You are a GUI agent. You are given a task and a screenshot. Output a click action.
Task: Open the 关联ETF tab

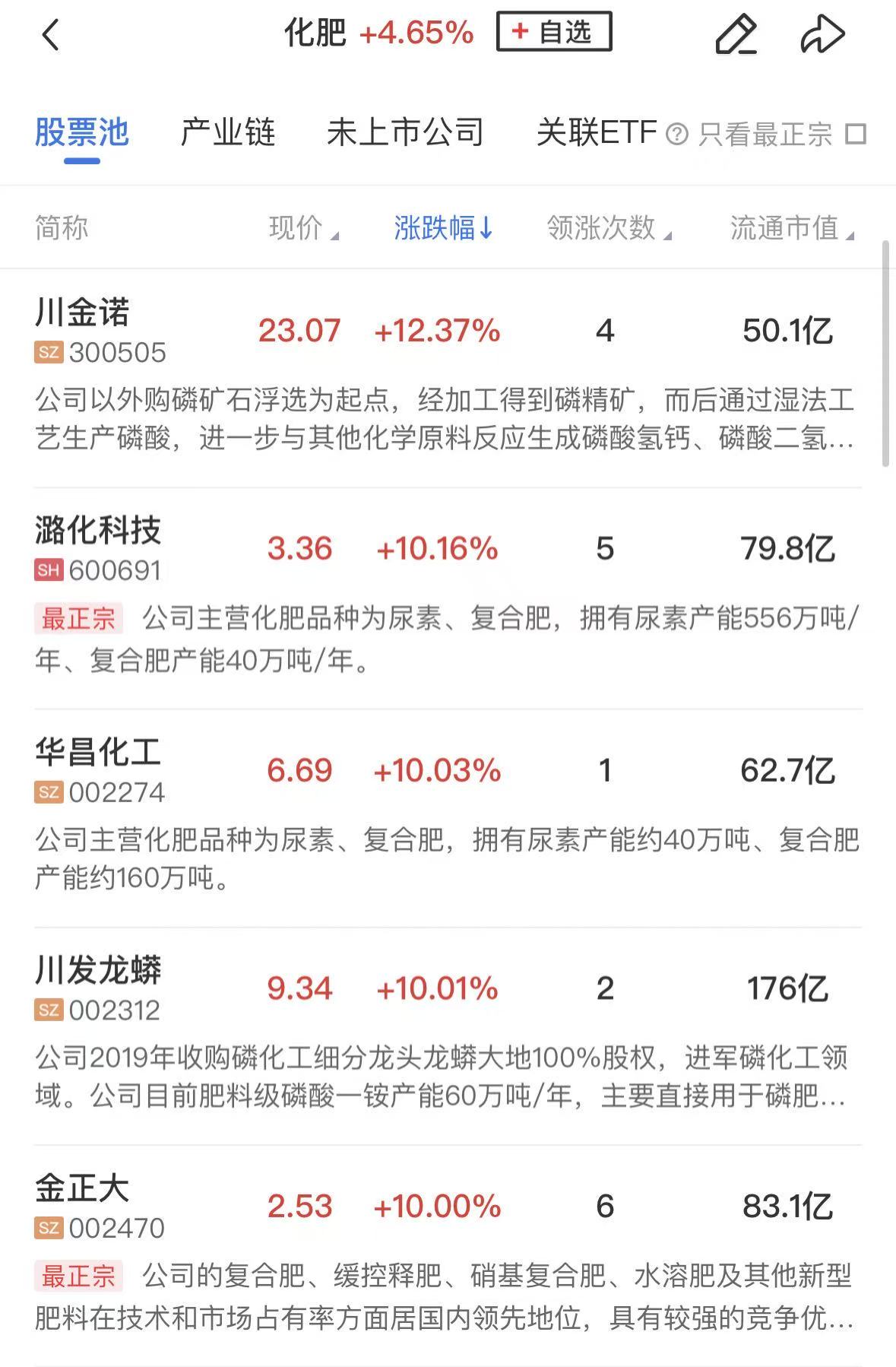click(597, 132)
